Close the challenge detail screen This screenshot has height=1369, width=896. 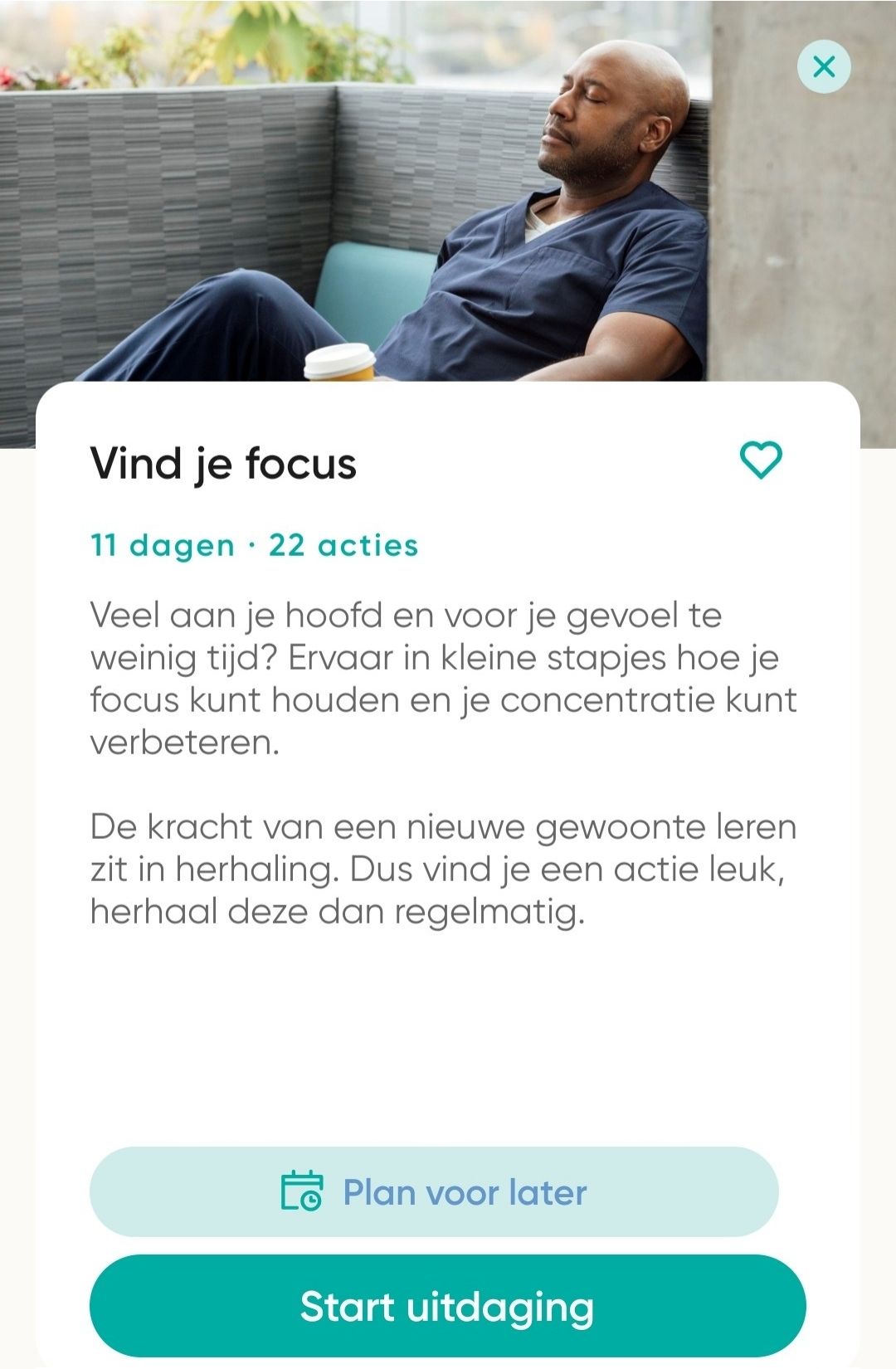click(824, 66)
